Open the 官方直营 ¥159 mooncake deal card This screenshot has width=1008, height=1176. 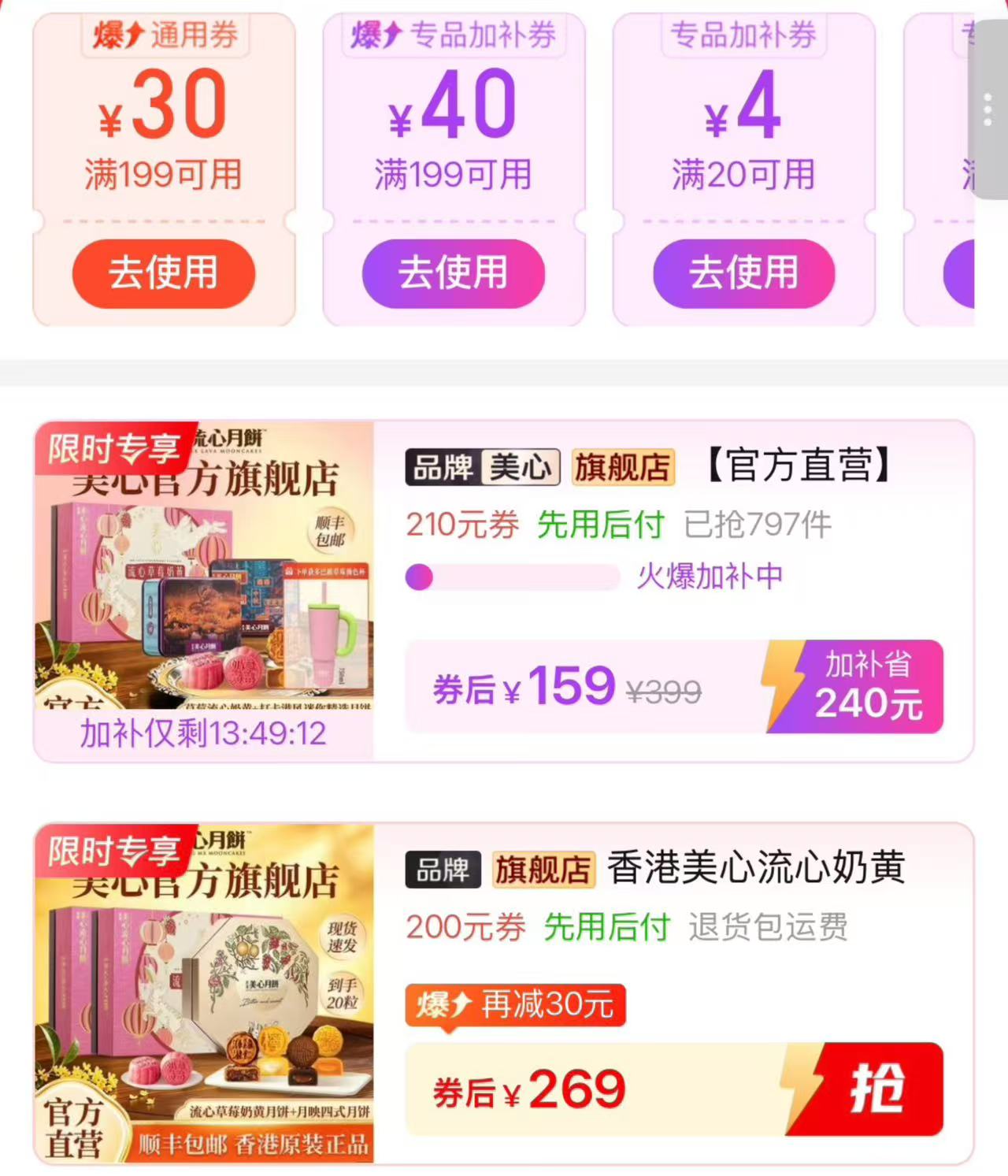(504, 592)
